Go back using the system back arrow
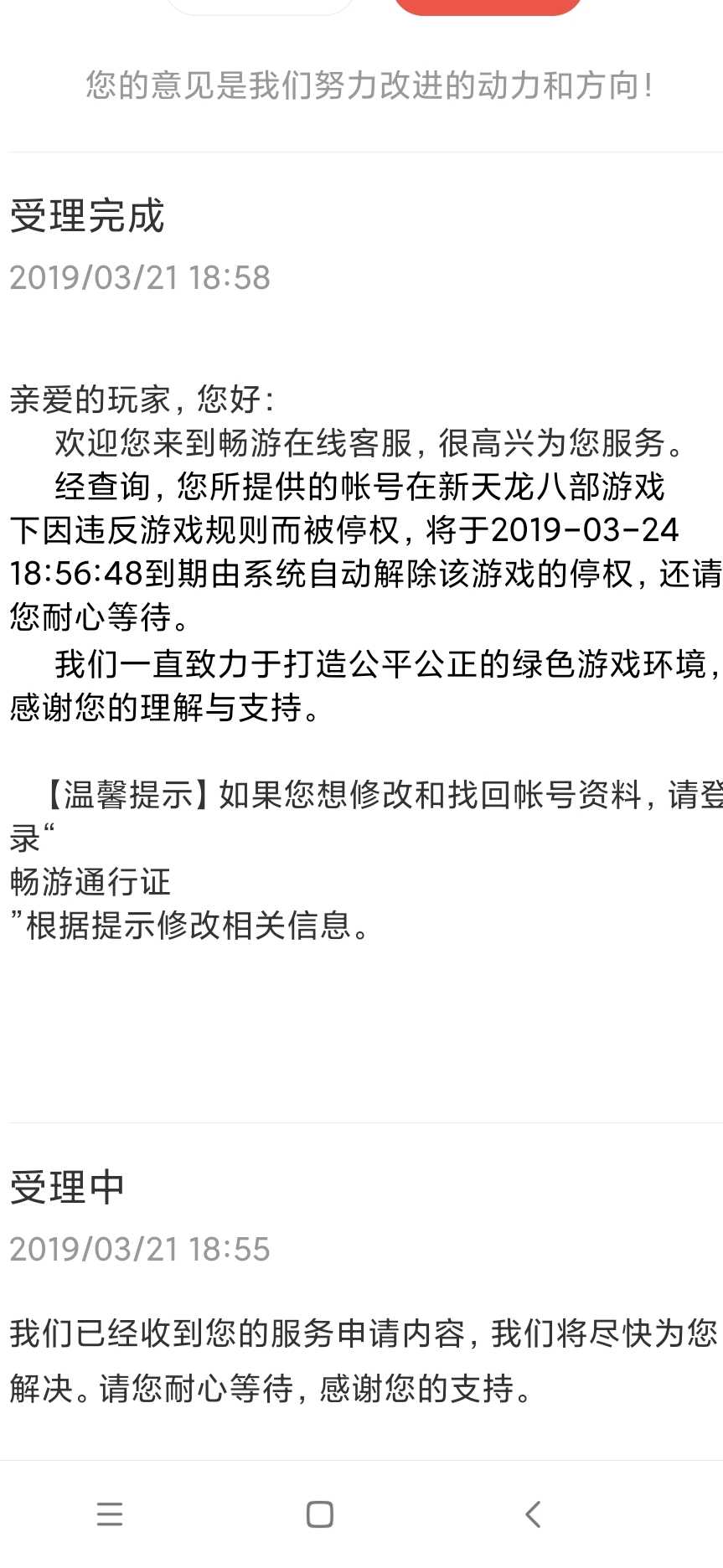This screenshot has width=723, height=1568. 533,1514
